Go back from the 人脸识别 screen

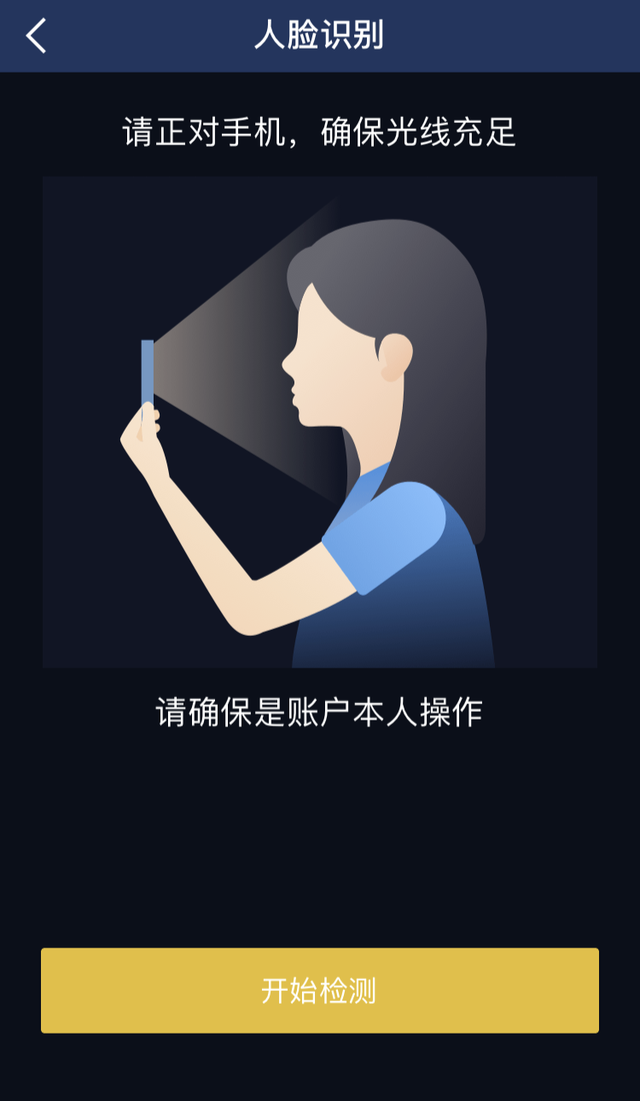tap(37, 36)
